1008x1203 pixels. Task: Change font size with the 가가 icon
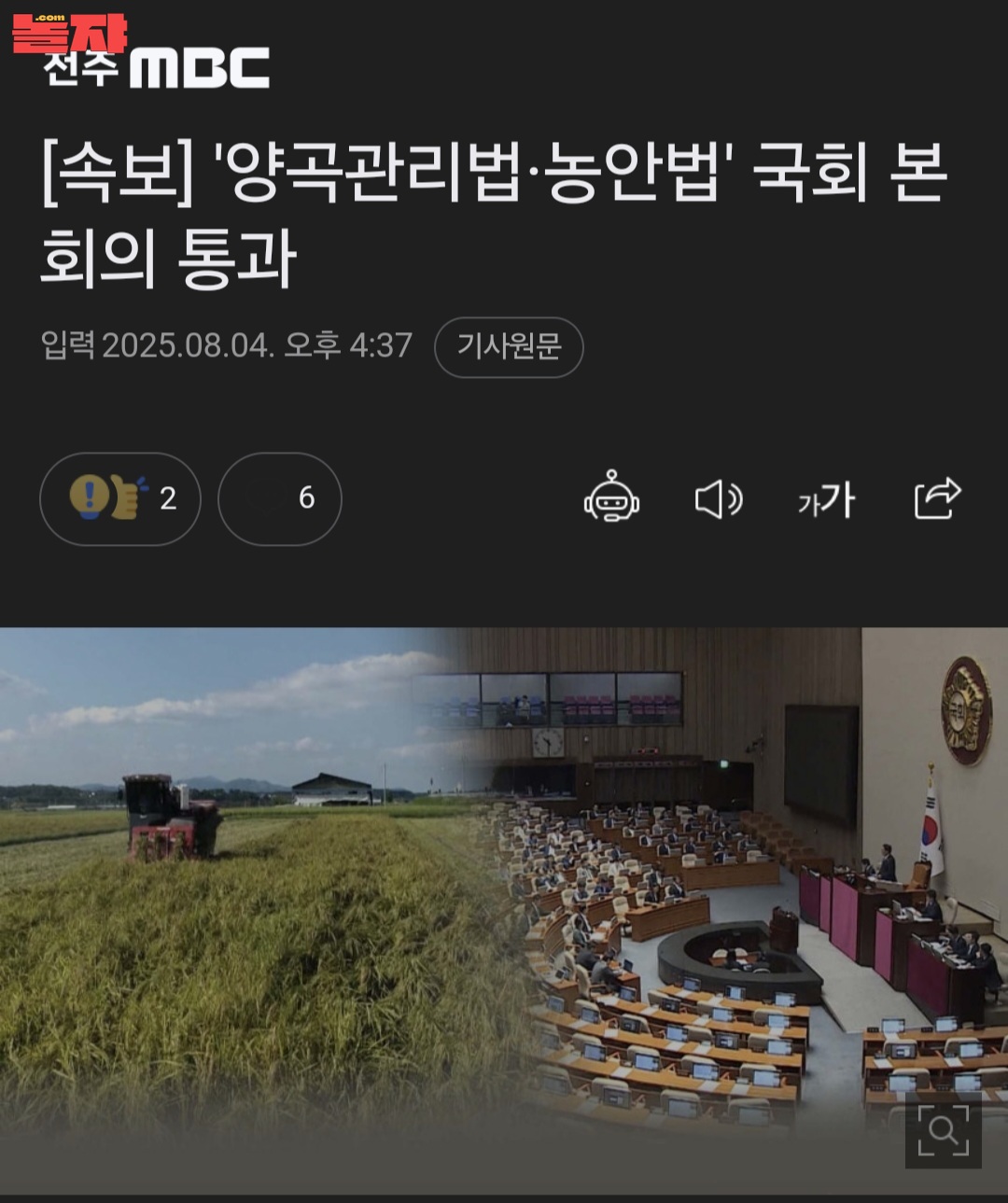pyautogui.click(x=826, y=500)
